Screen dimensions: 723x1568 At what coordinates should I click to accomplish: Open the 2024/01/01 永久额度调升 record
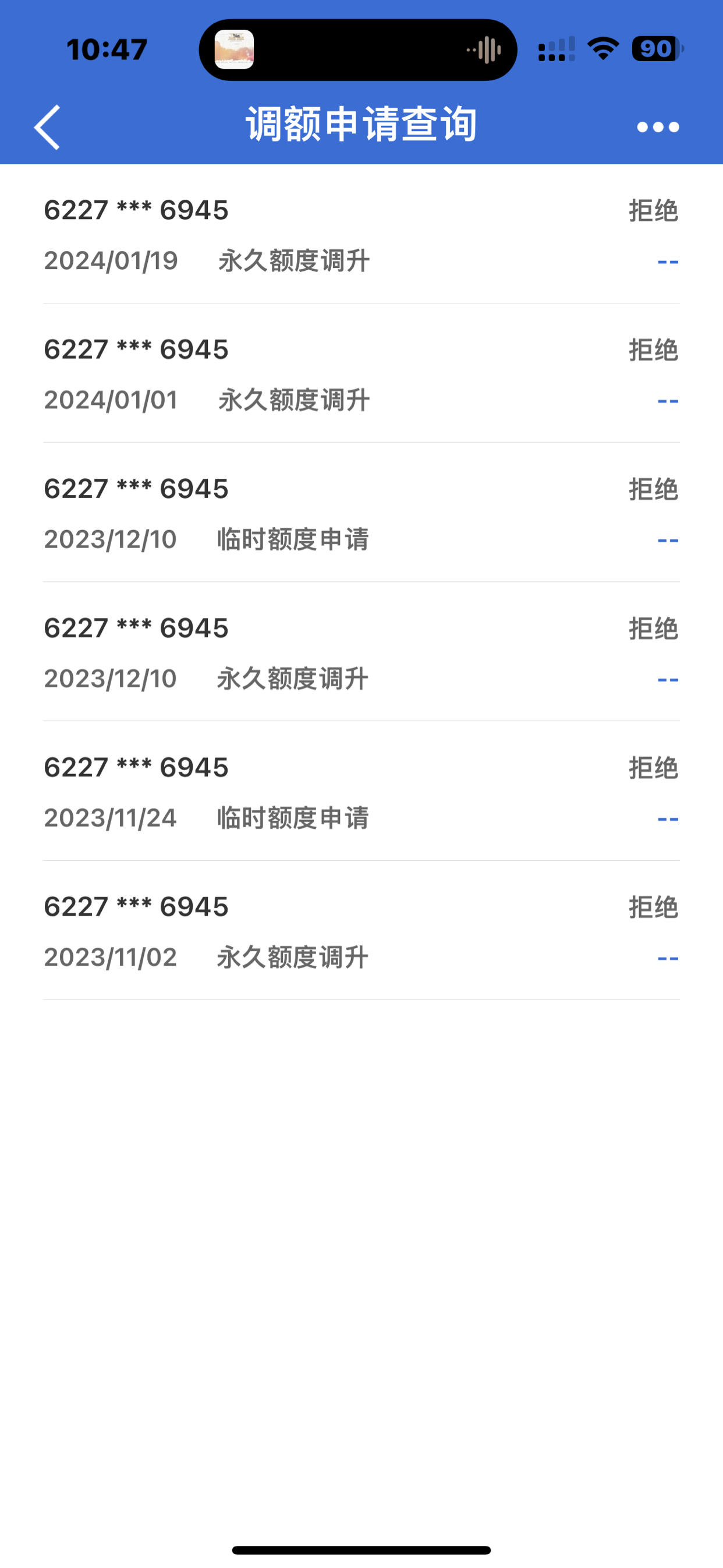361,373
